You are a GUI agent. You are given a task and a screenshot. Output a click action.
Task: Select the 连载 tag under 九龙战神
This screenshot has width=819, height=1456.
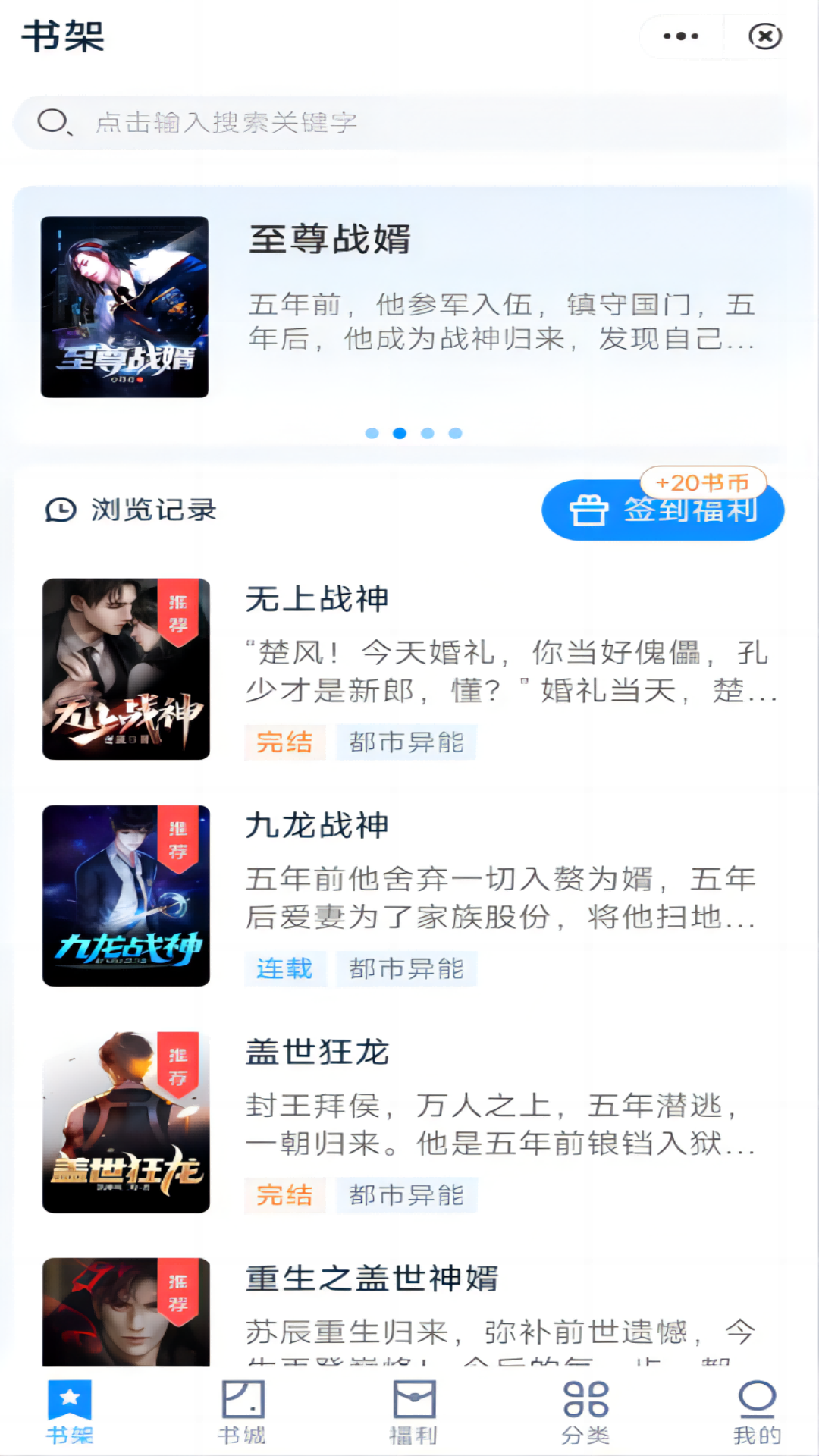tap(285, 968)
